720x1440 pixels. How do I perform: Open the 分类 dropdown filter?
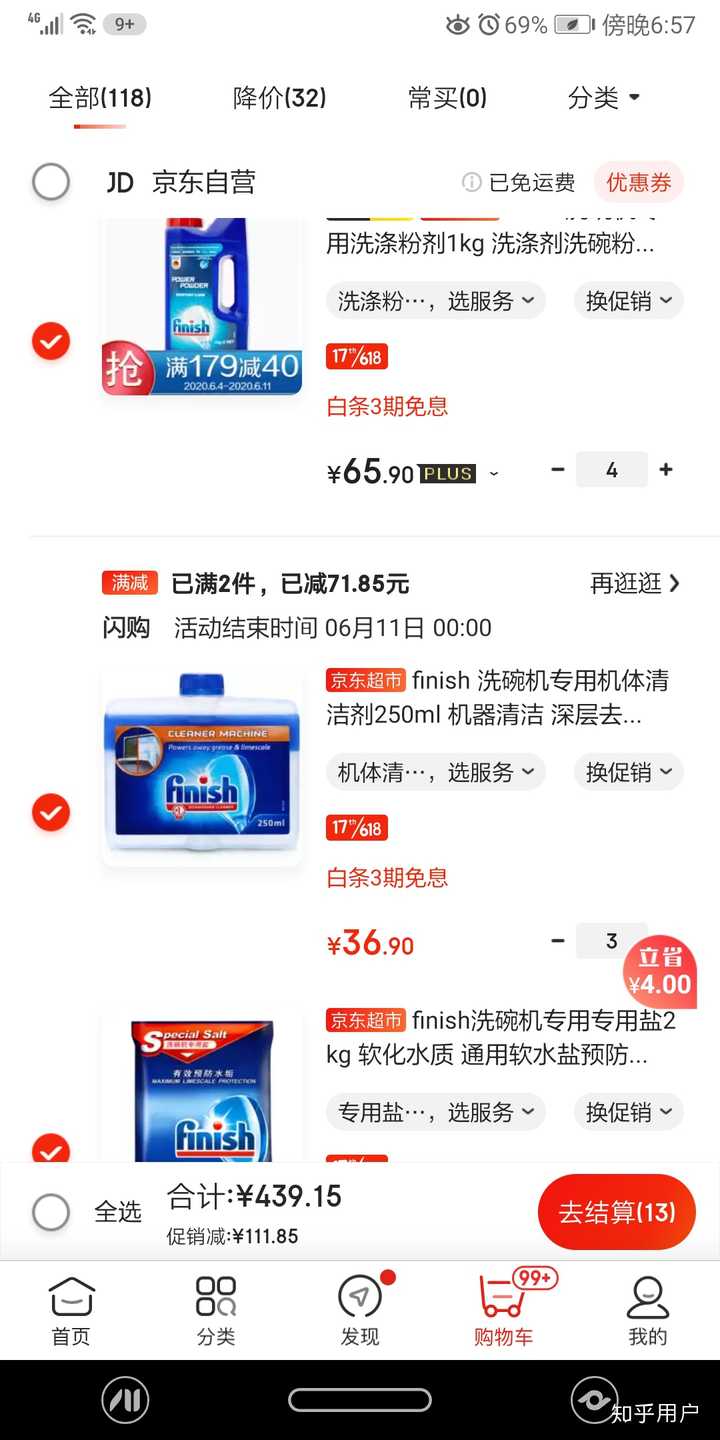(603, 98)
